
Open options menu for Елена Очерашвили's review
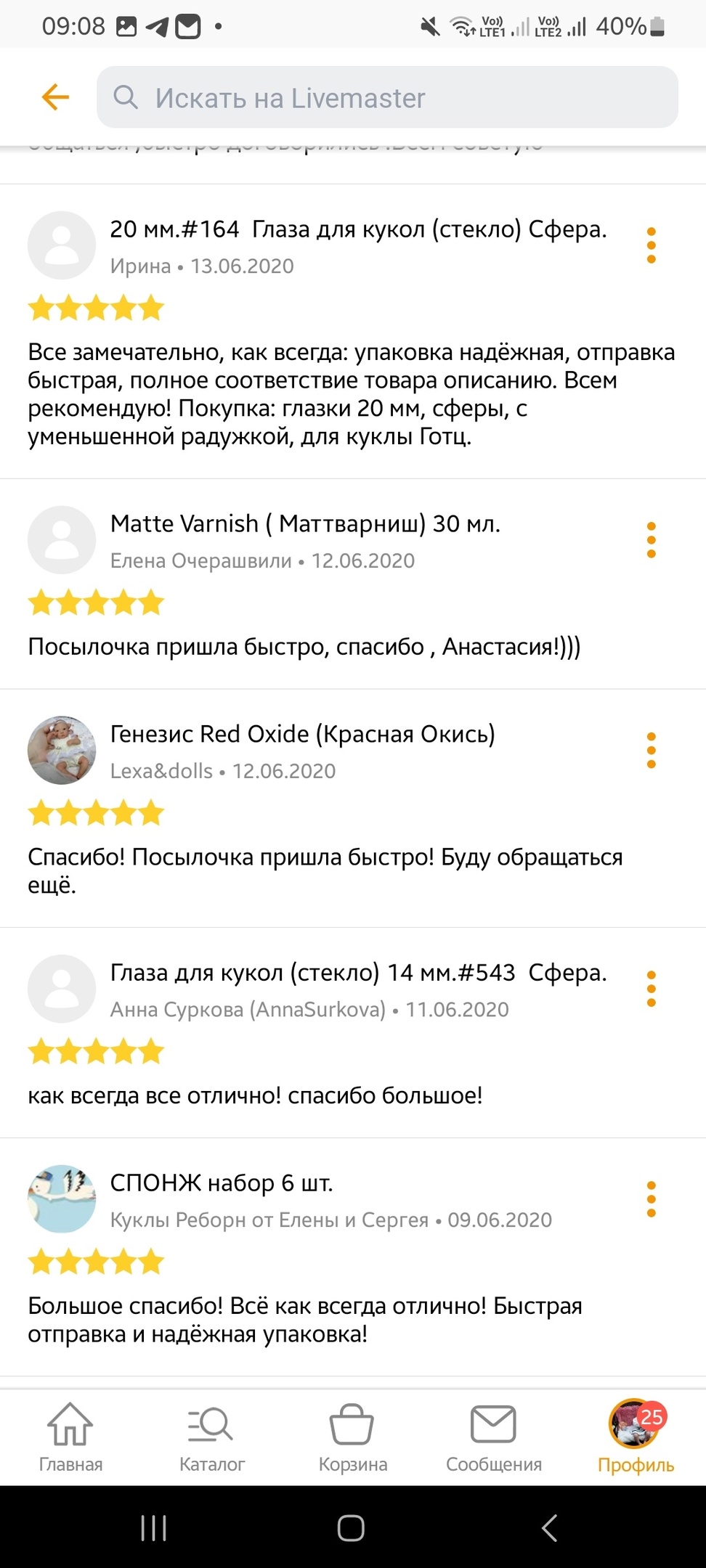click(651, 539)
